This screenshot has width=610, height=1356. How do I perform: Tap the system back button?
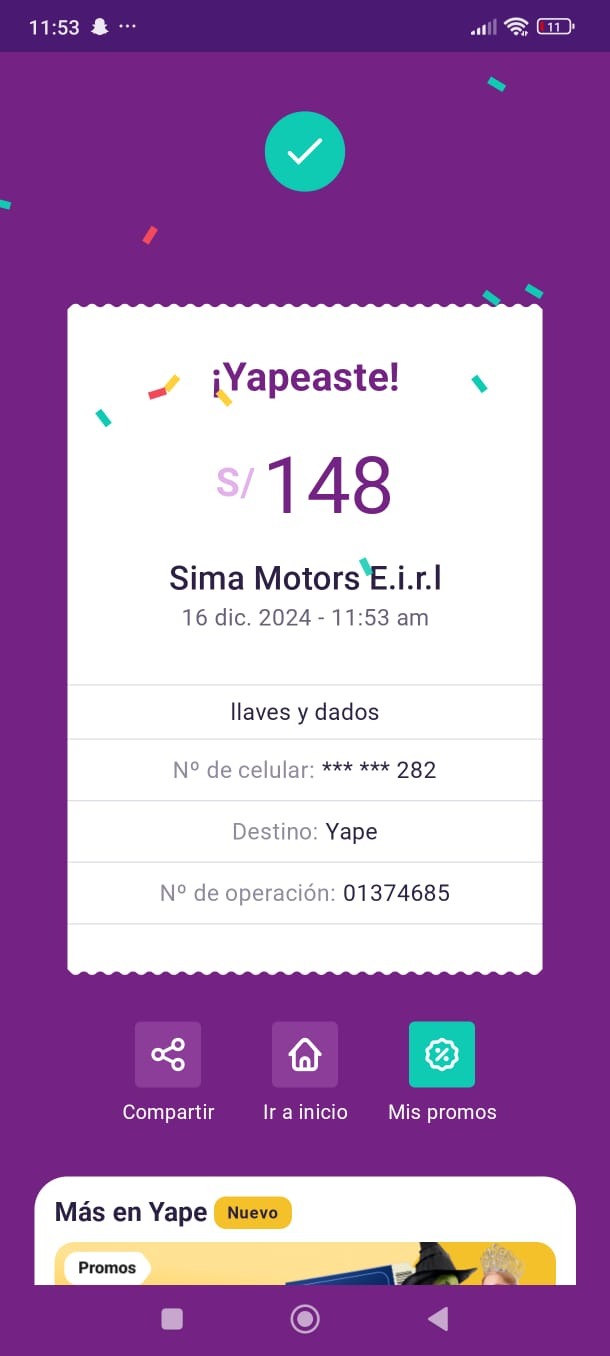[x=438, y=1320]
